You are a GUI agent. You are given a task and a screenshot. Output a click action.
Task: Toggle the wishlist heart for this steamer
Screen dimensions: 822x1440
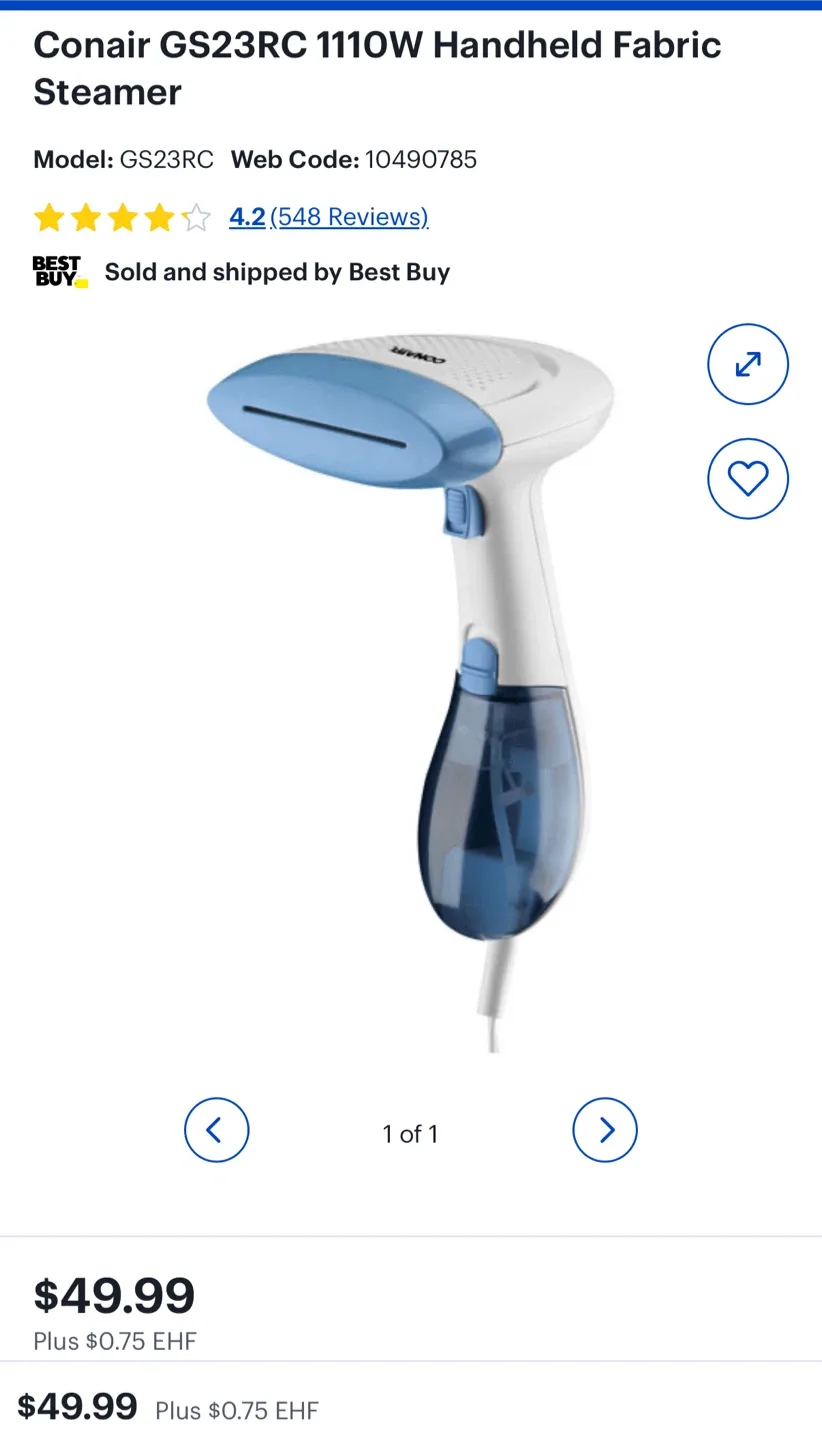748,478
